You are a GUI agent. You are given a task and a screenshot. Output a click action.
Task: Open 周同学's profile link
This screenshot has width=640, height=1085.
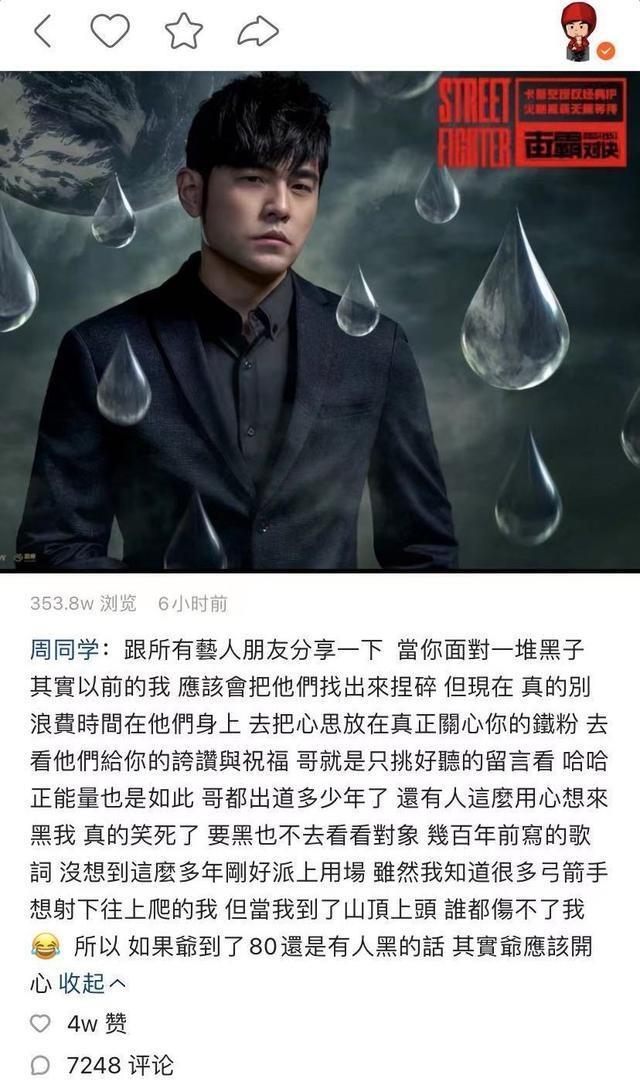coord(68,650)
